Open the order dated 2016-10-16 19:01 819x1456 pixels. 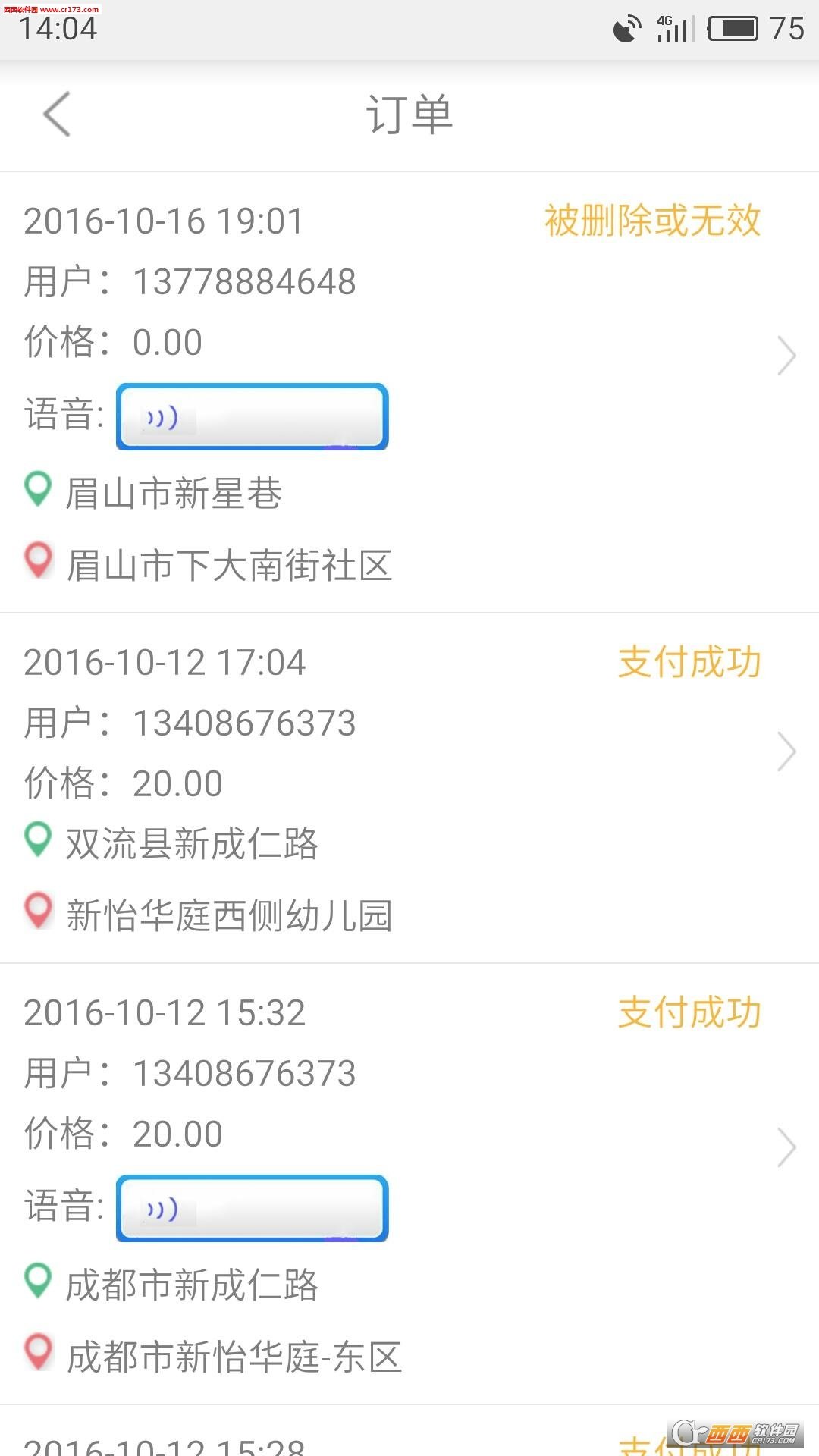[x=786, y=356]
